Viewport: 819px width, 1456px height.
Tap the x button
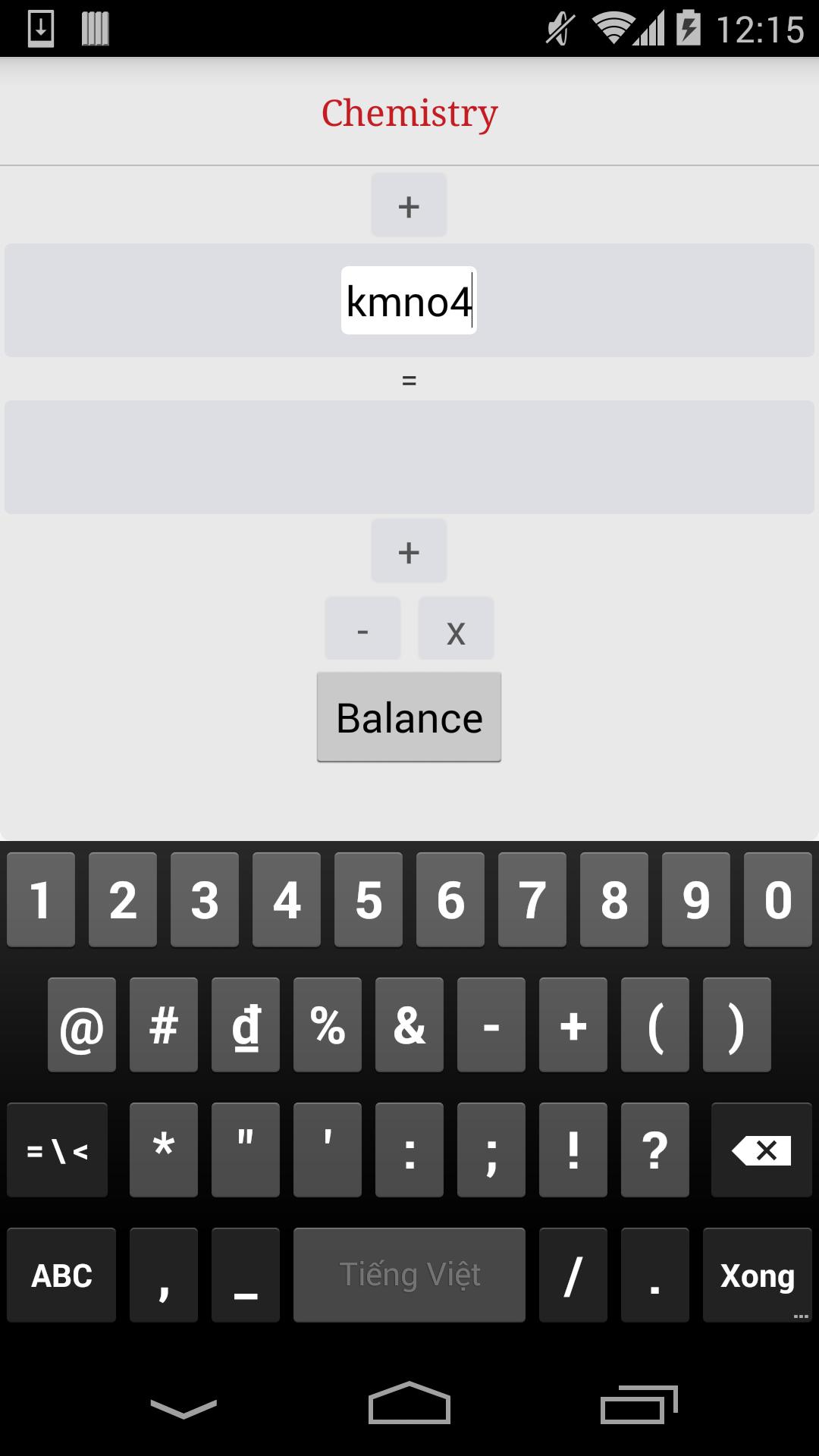[456, 629]
